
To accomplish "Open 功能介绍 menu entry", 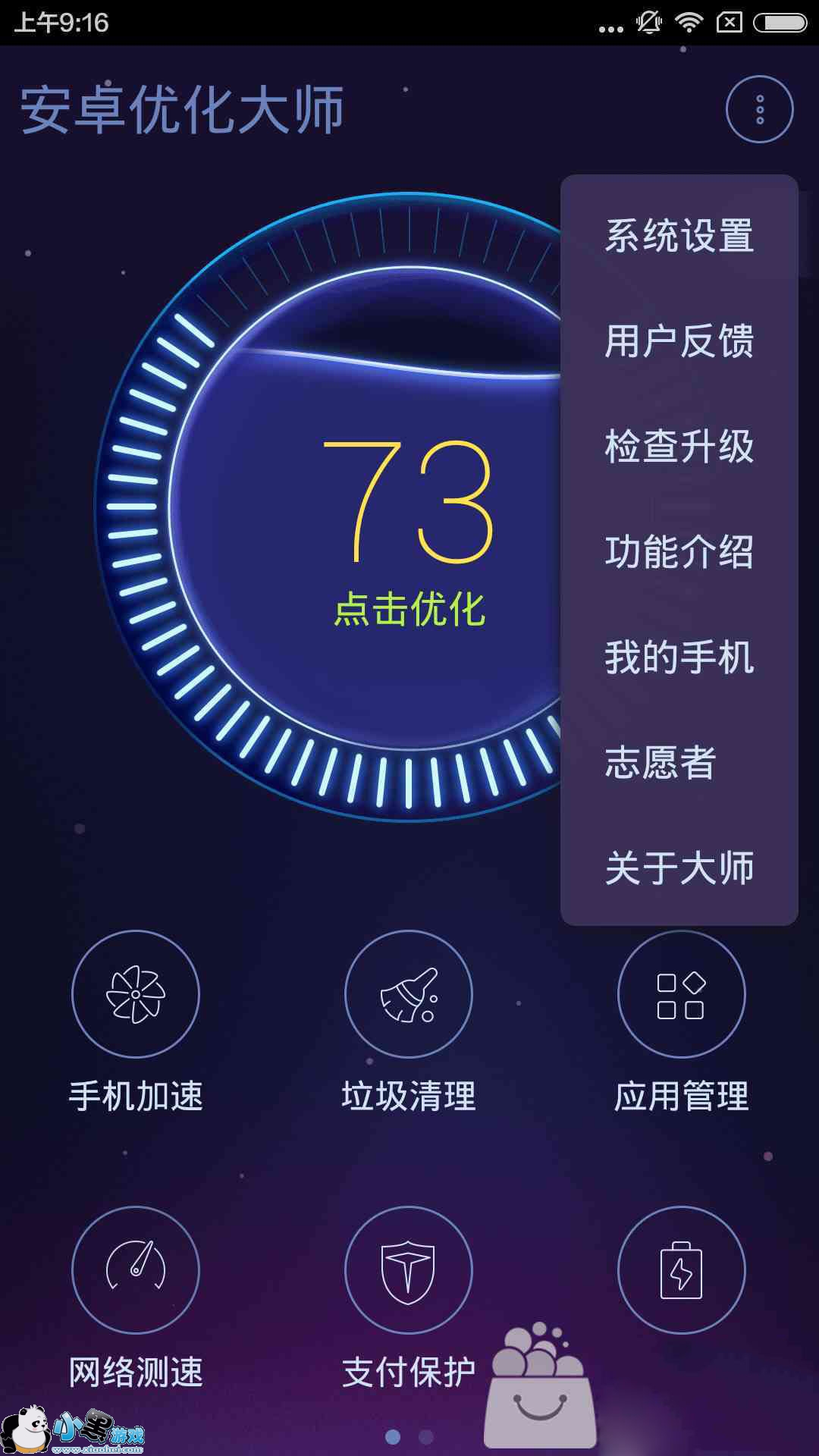I will tap(679, 552).
